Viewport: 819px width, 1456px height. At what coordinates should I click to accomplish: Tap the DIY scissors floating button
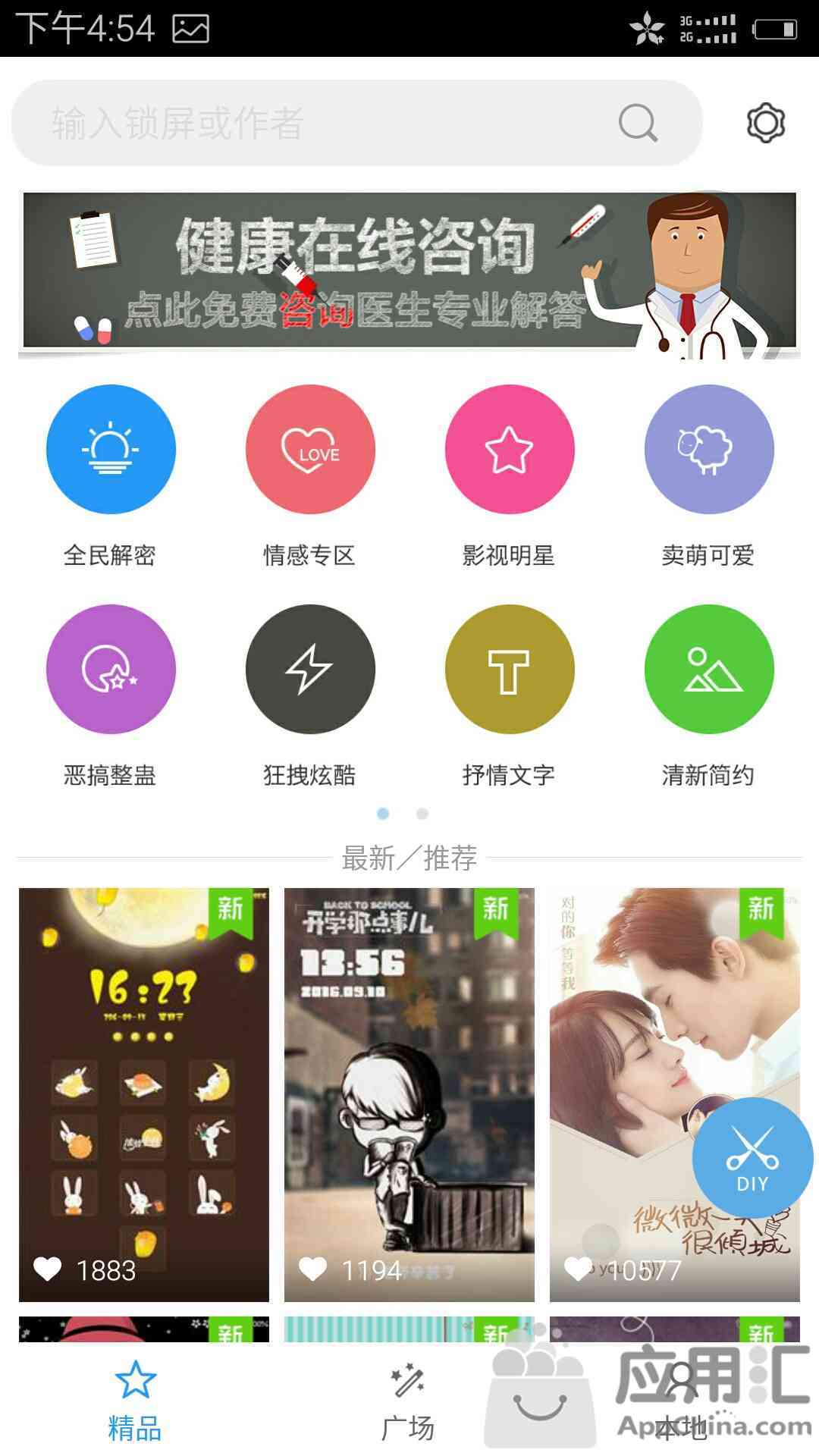point(752,1157)
